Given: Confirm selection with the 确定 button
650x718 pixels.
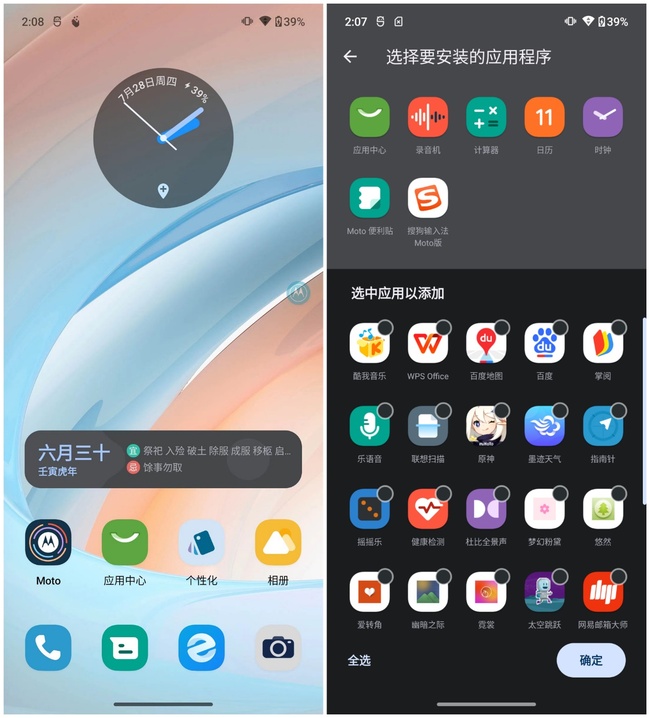Looking at the screenshot, I should 591,660.
